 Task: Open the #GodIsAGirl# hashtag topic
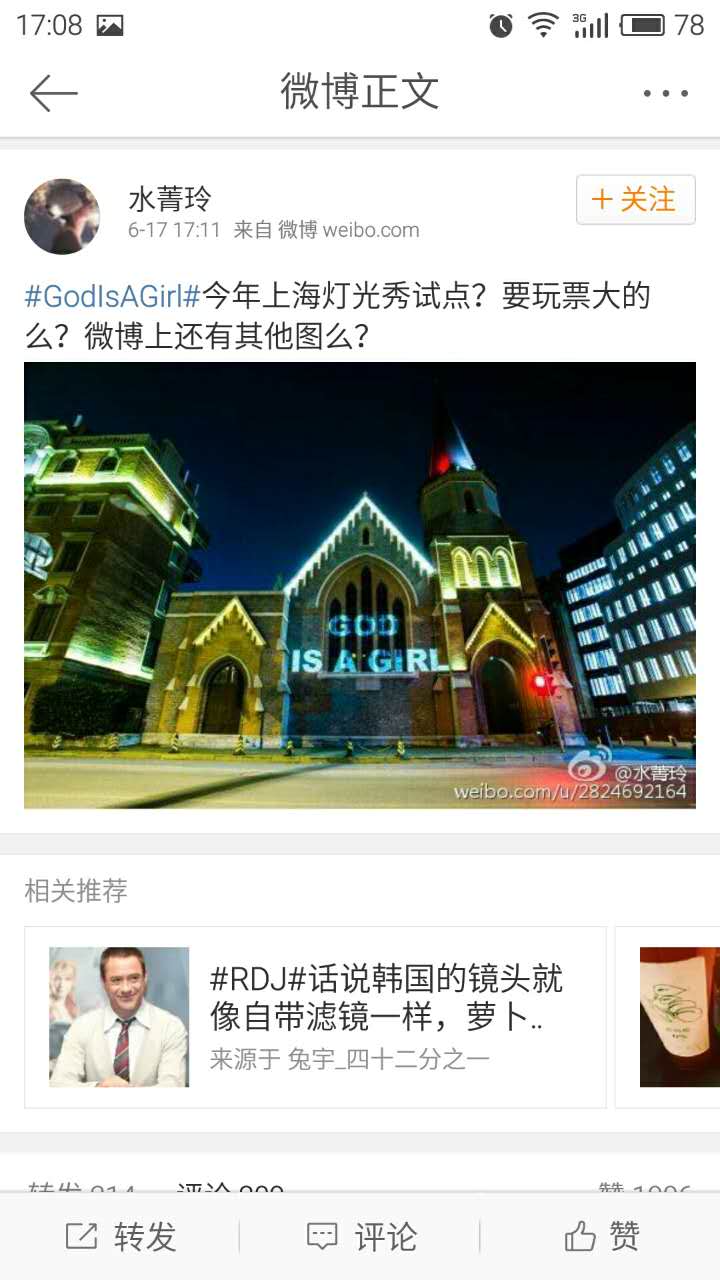click(113, 296)
